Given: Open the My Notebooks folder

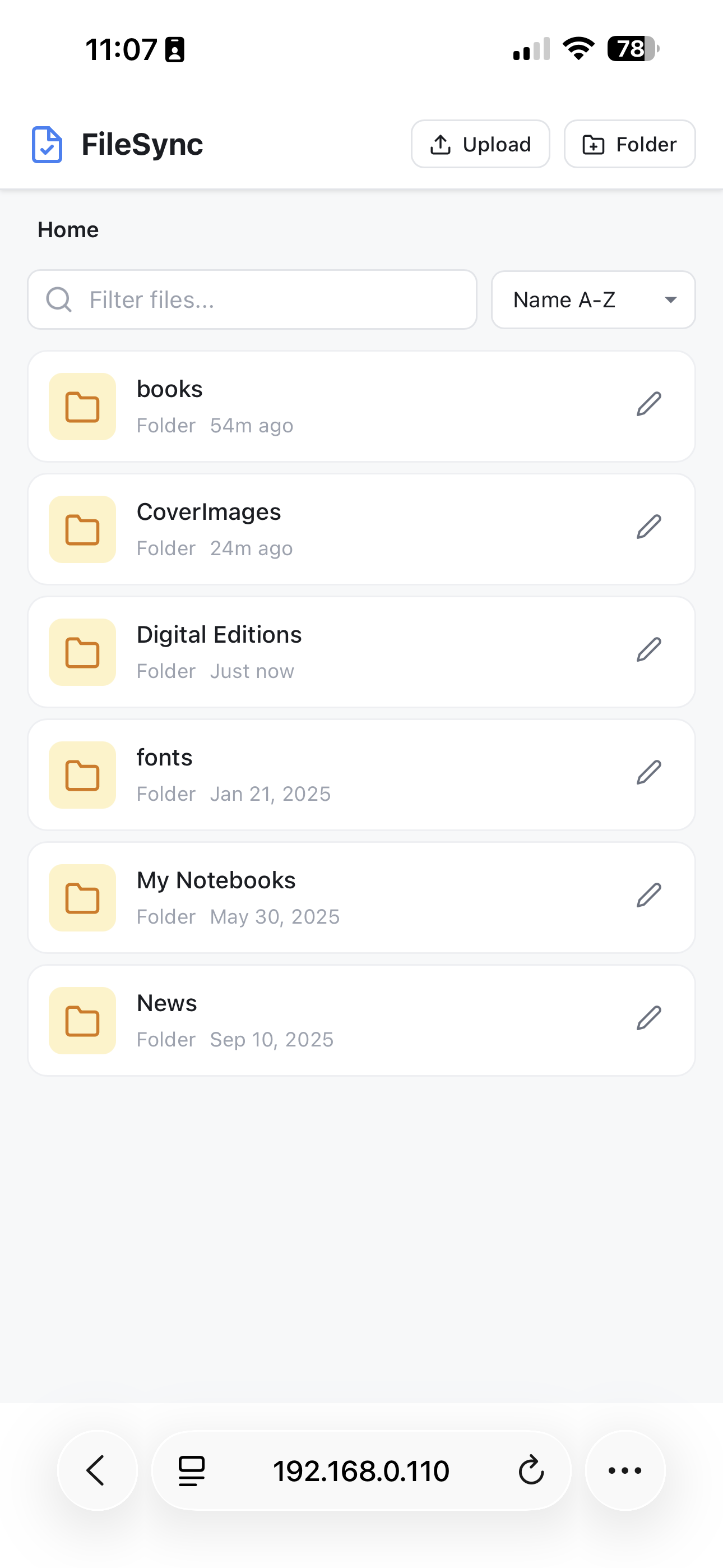Looking at the screenshot, I should click(x=304, y=898).
